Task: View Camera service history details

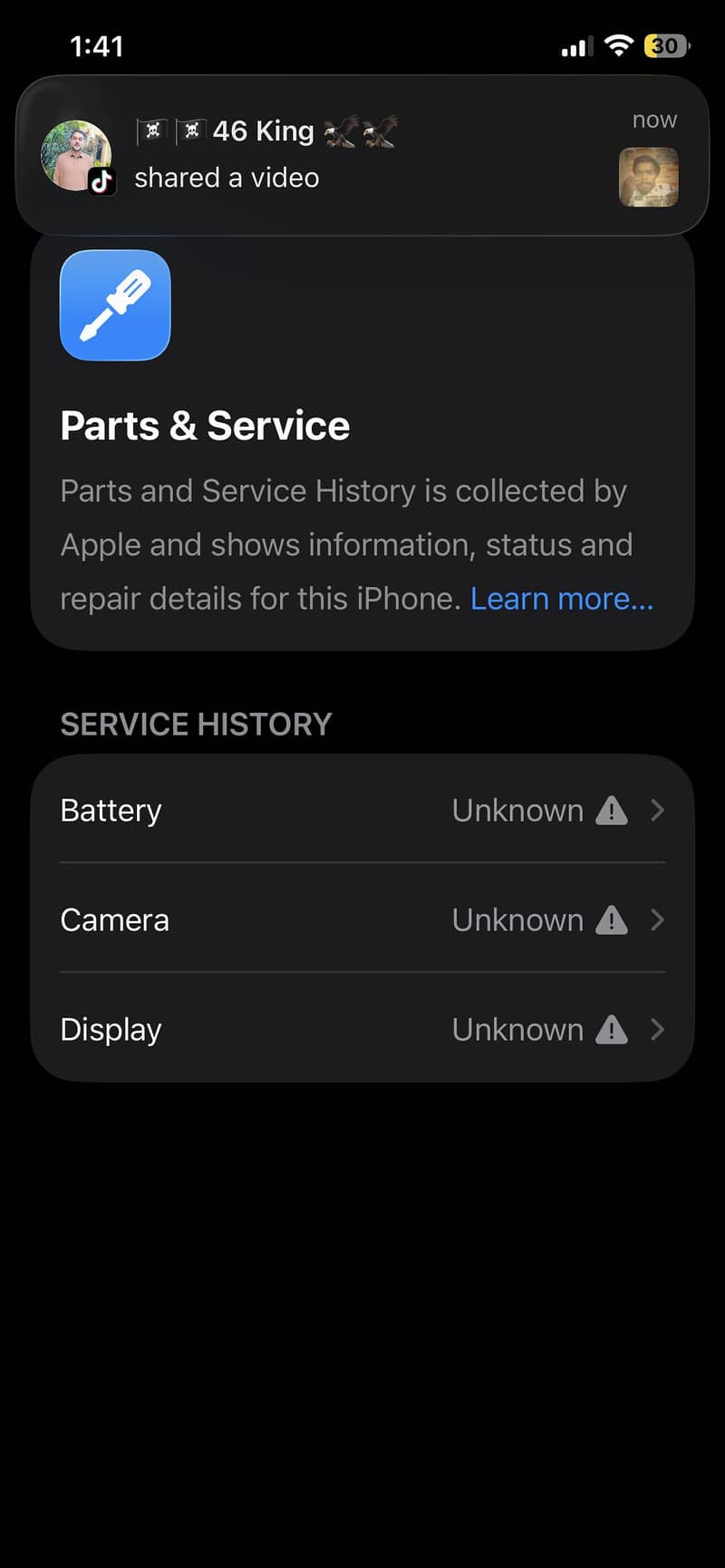Action: (x=362, y=919)
